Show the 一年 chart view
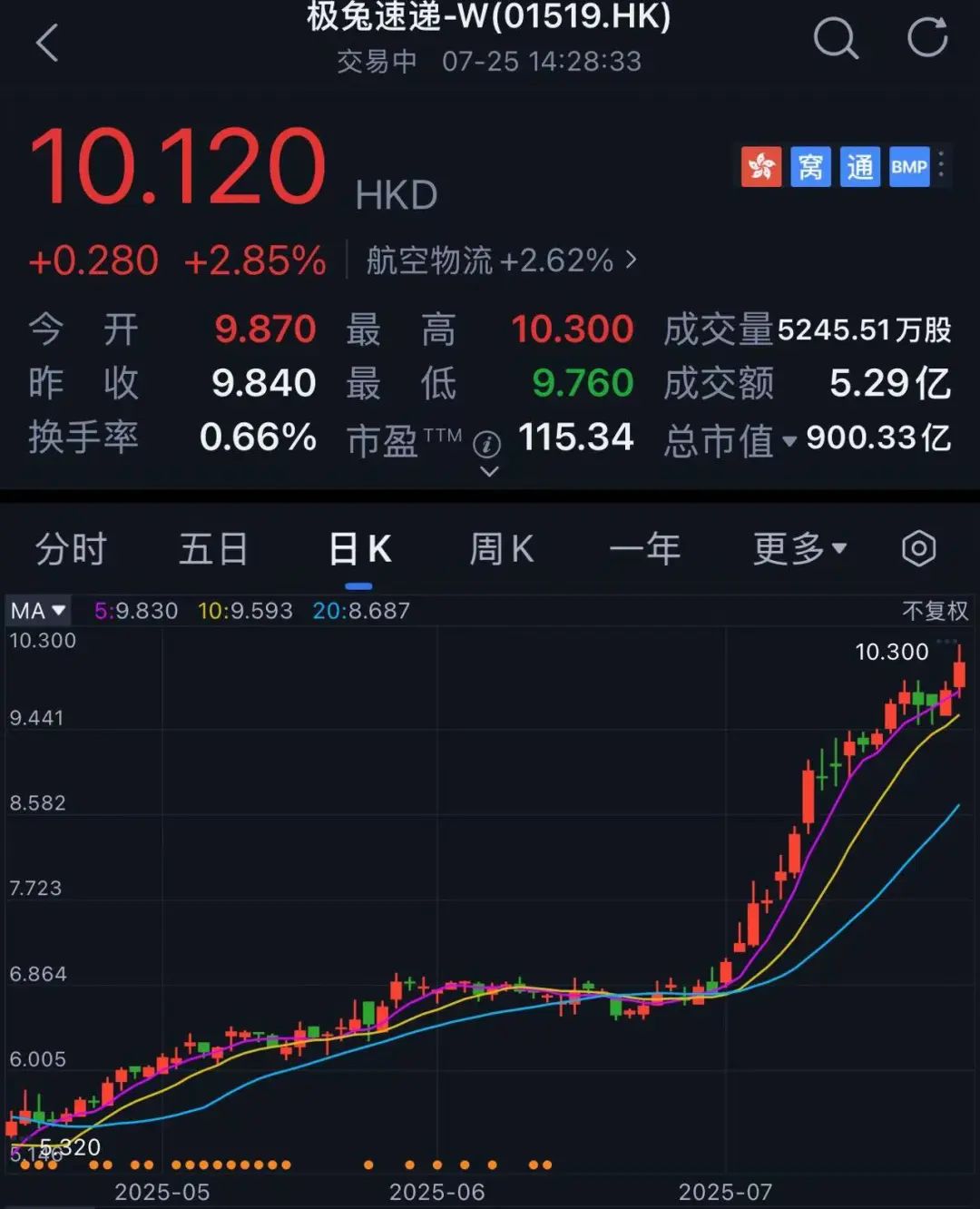This screenshot has height=1209, width=980. 644,549
